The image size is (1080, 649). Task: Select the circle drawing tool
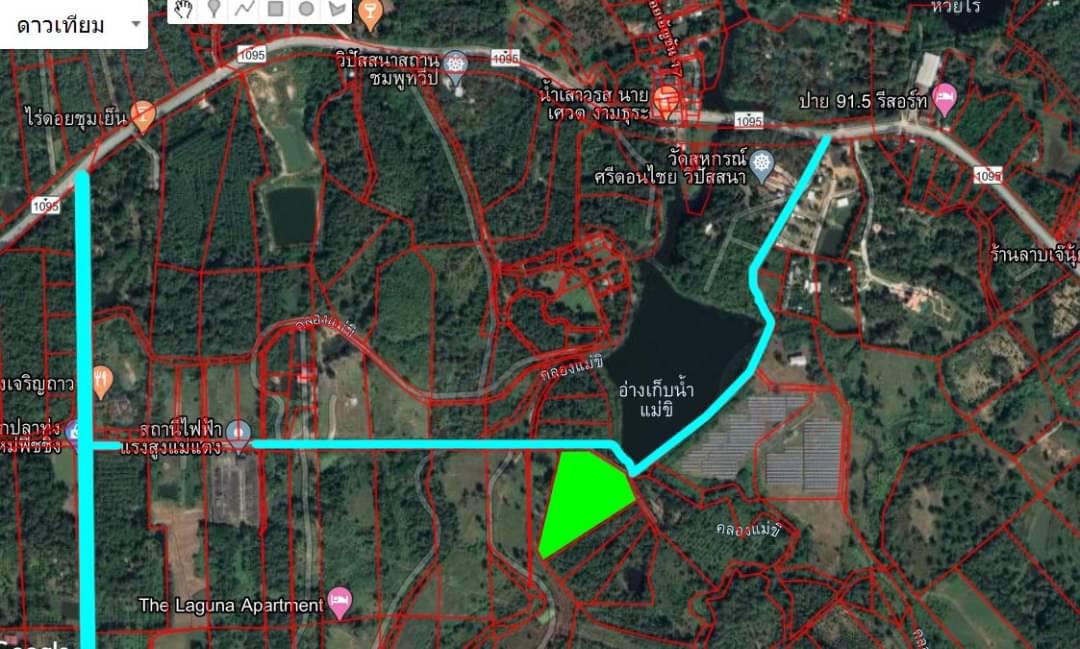pyautogui.click(x=306, y=9)
